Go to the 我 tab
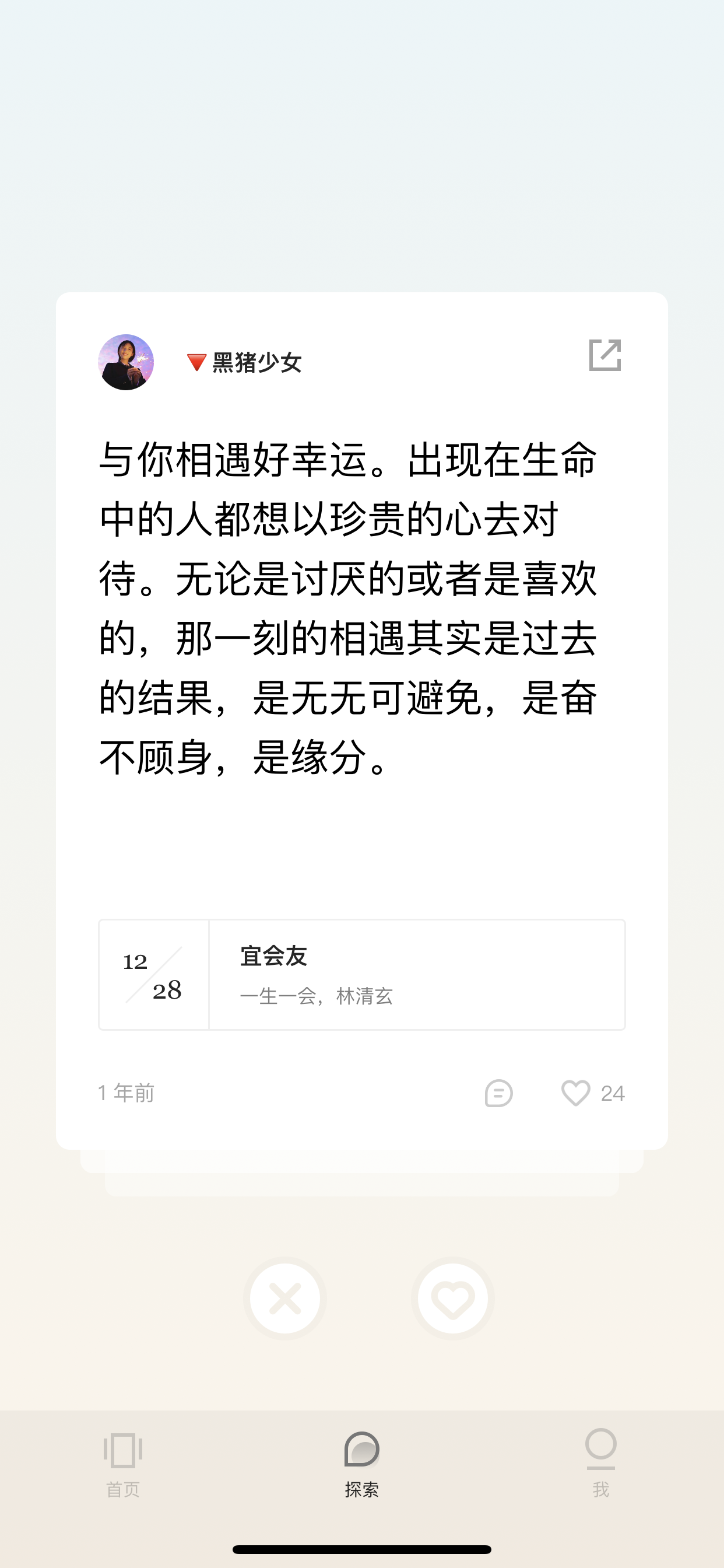The width and height of the screenshot is (724, 1568). pos(601,1464)
